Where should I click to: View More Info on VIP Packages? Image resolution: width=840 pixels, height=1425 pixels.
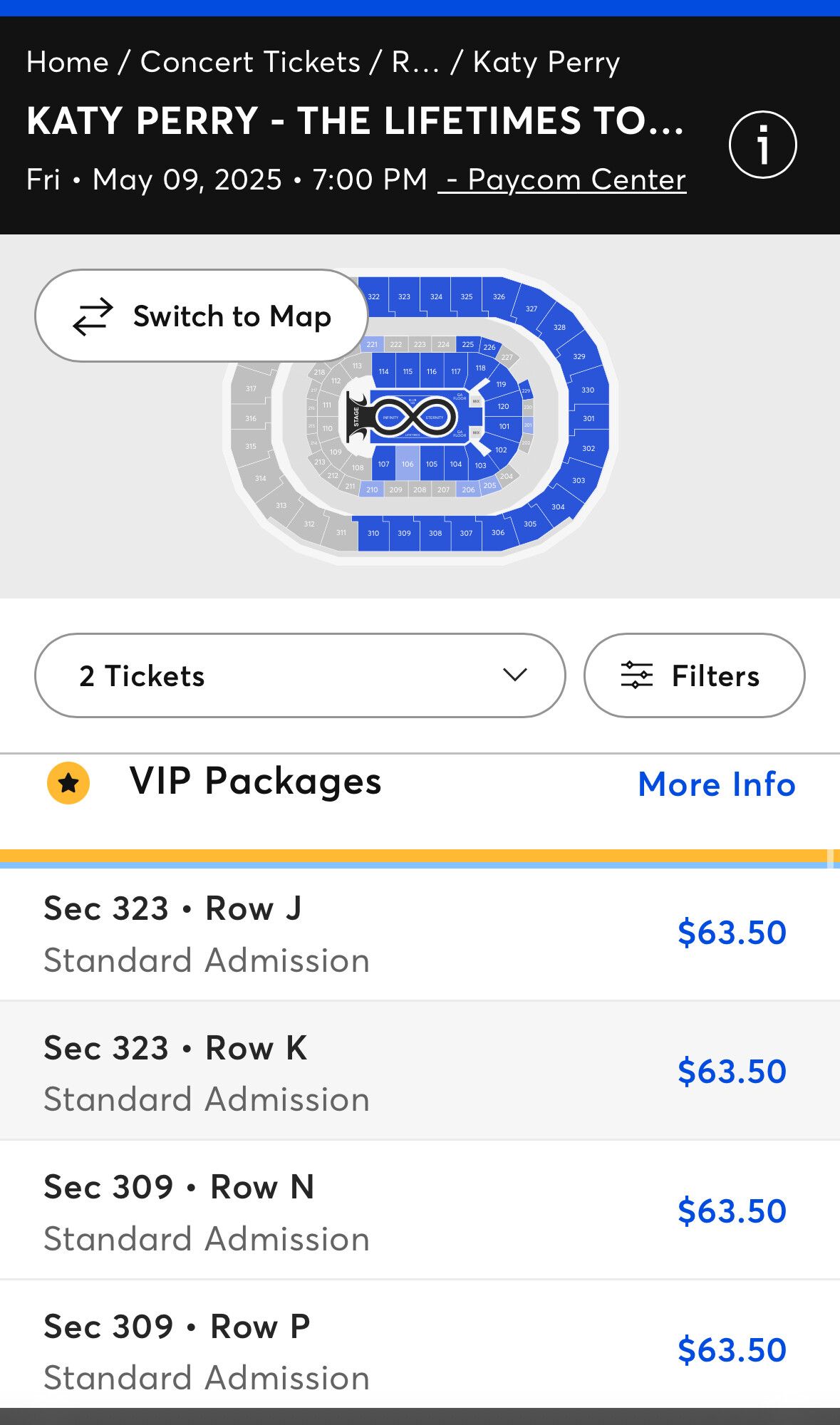click(x=717, y=784)
